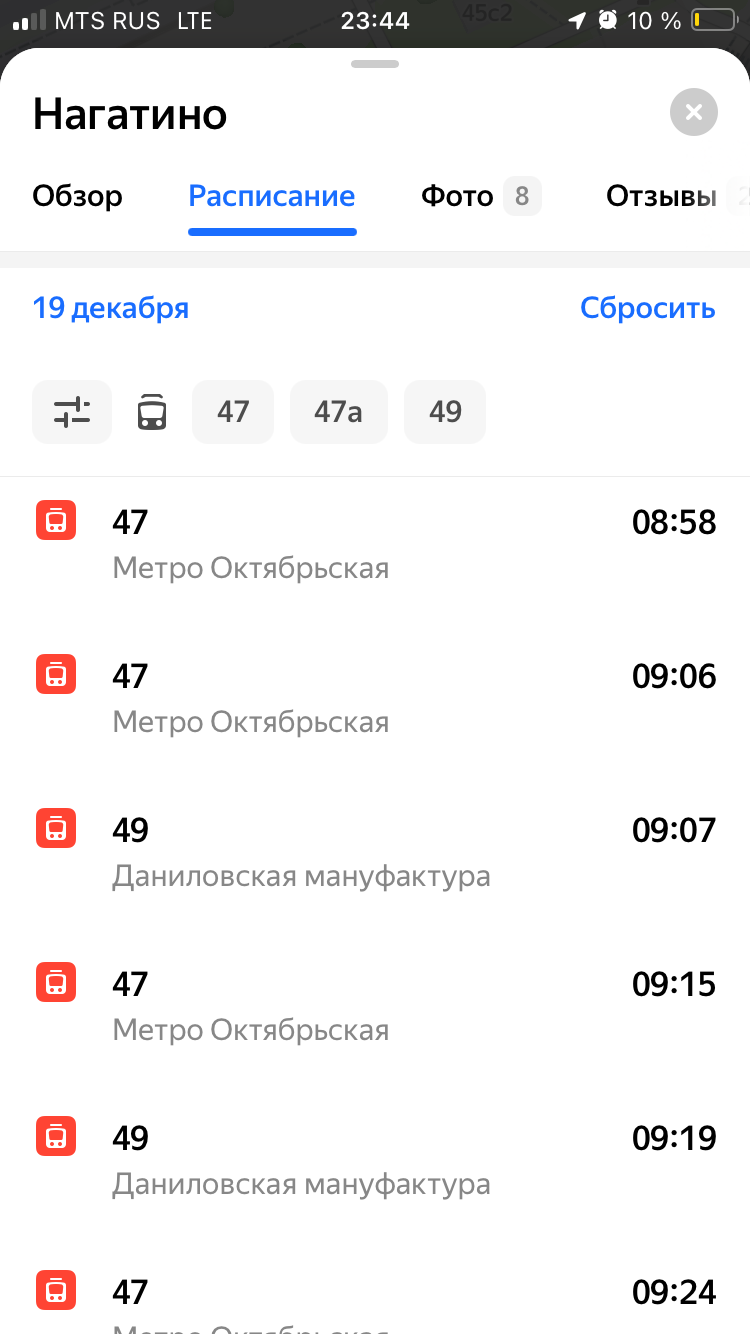This screenshot has width=750, height=1334.
Task: Open the Фото tab
Action: [x=481, y=196]
